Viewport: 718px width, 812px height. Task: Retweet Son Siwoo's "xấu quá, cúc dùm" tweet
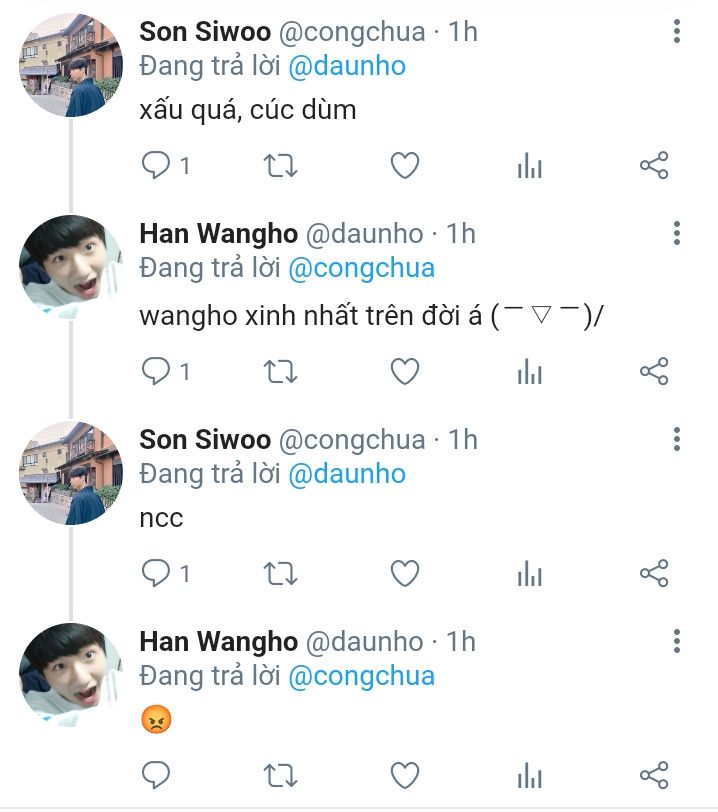[280, 166]
